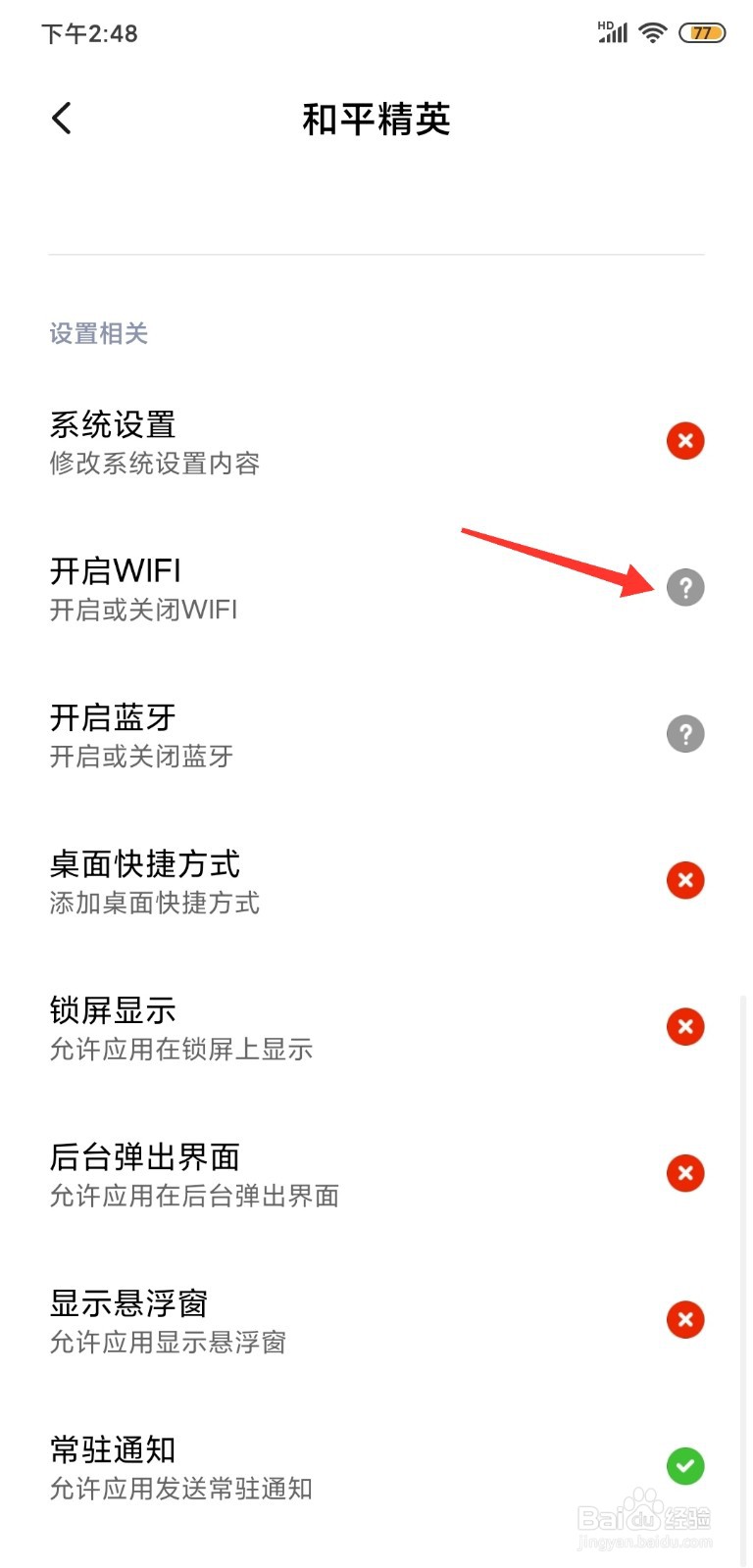Screen dimensions: 753x1568
Task: Open the 开启WIFI permission entry
Action: pos(294,588)
